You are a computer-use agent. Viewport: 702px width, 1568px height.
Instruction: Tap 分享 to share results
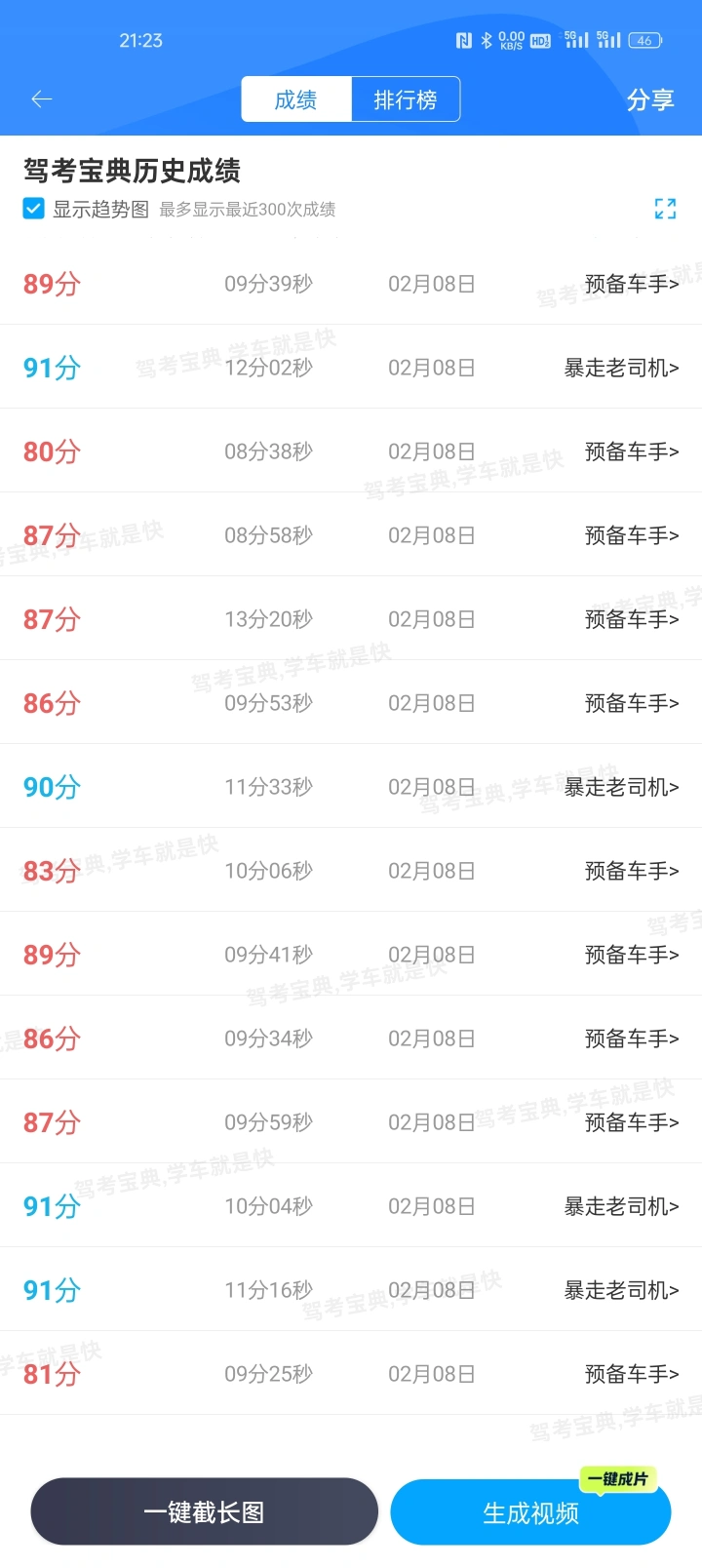pyautogui.click(x=650, y=99)
